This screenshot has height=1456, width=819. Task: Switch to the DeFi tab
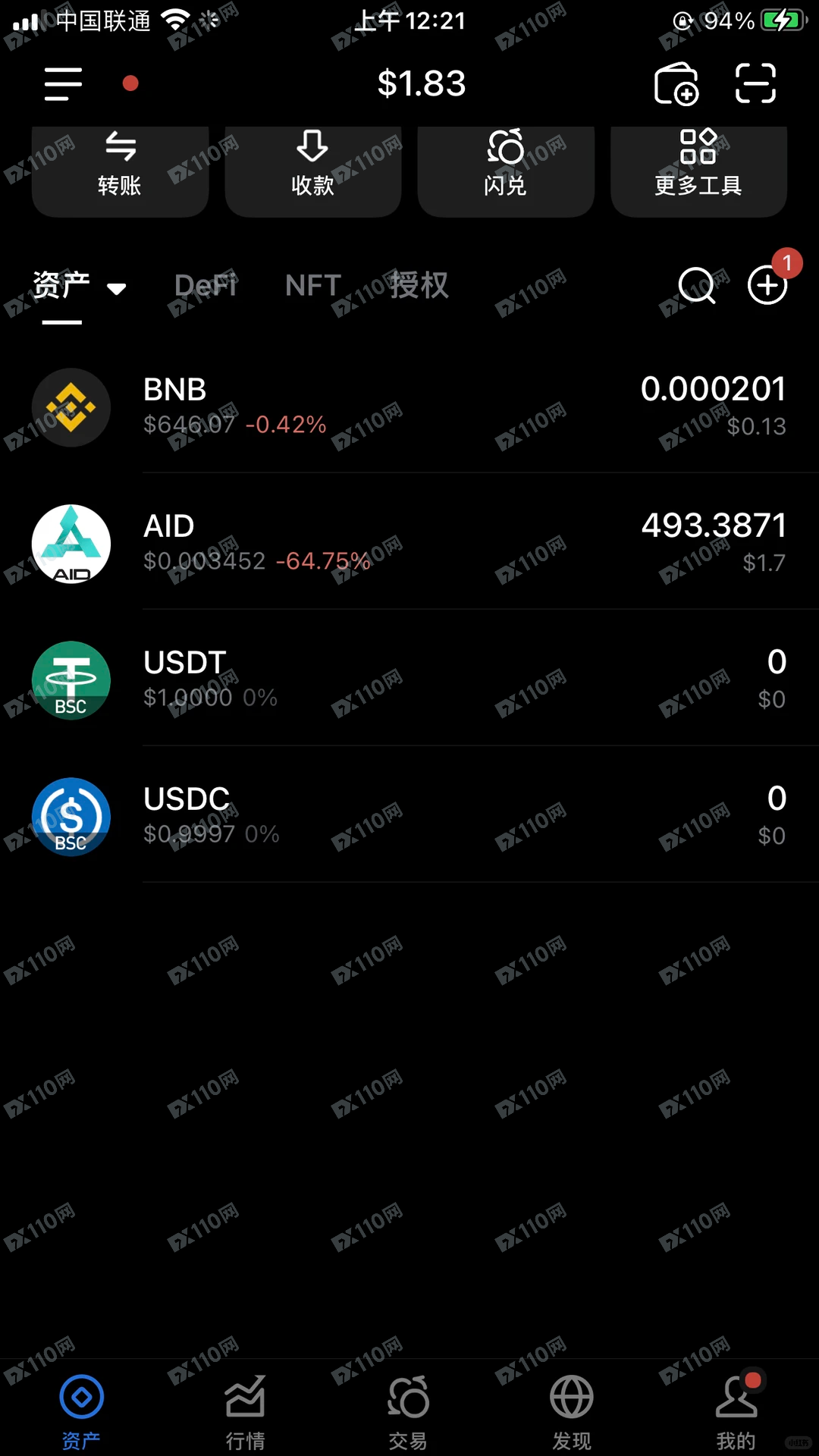(206, 286)
